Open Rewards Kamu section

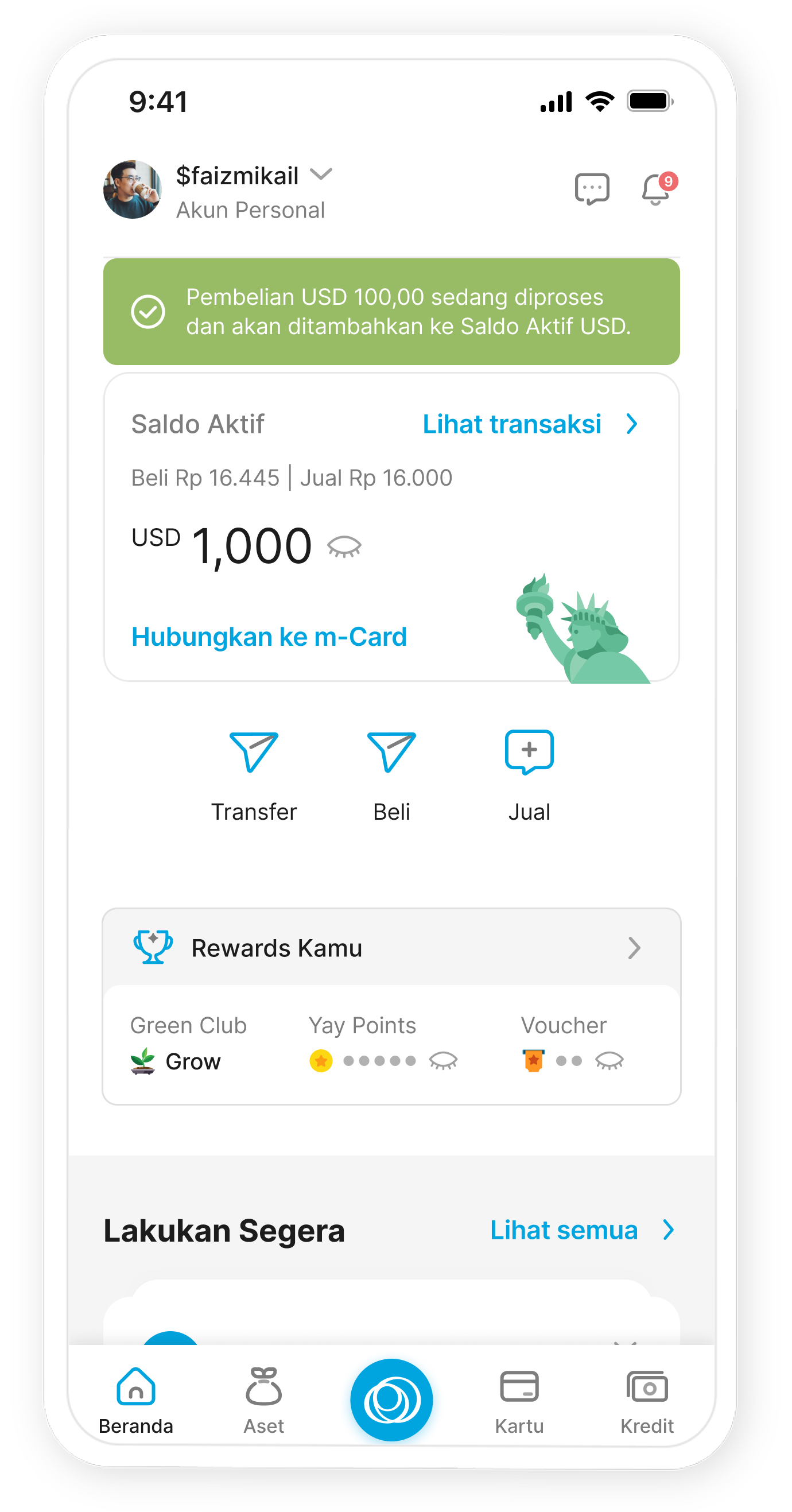tap(391, 948)
